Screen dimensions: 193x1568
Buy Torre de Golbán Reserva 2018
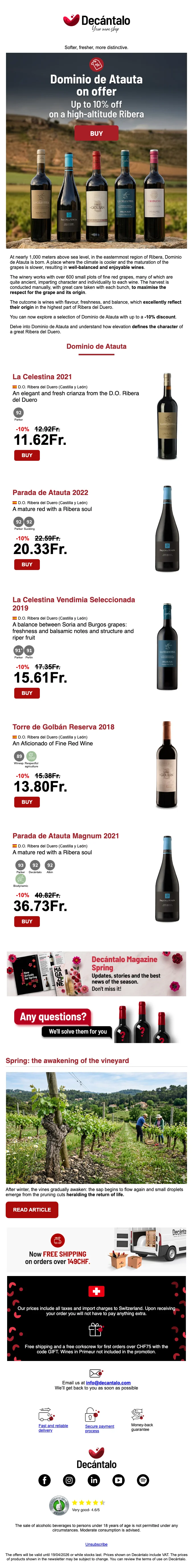(x=27, y=802)
